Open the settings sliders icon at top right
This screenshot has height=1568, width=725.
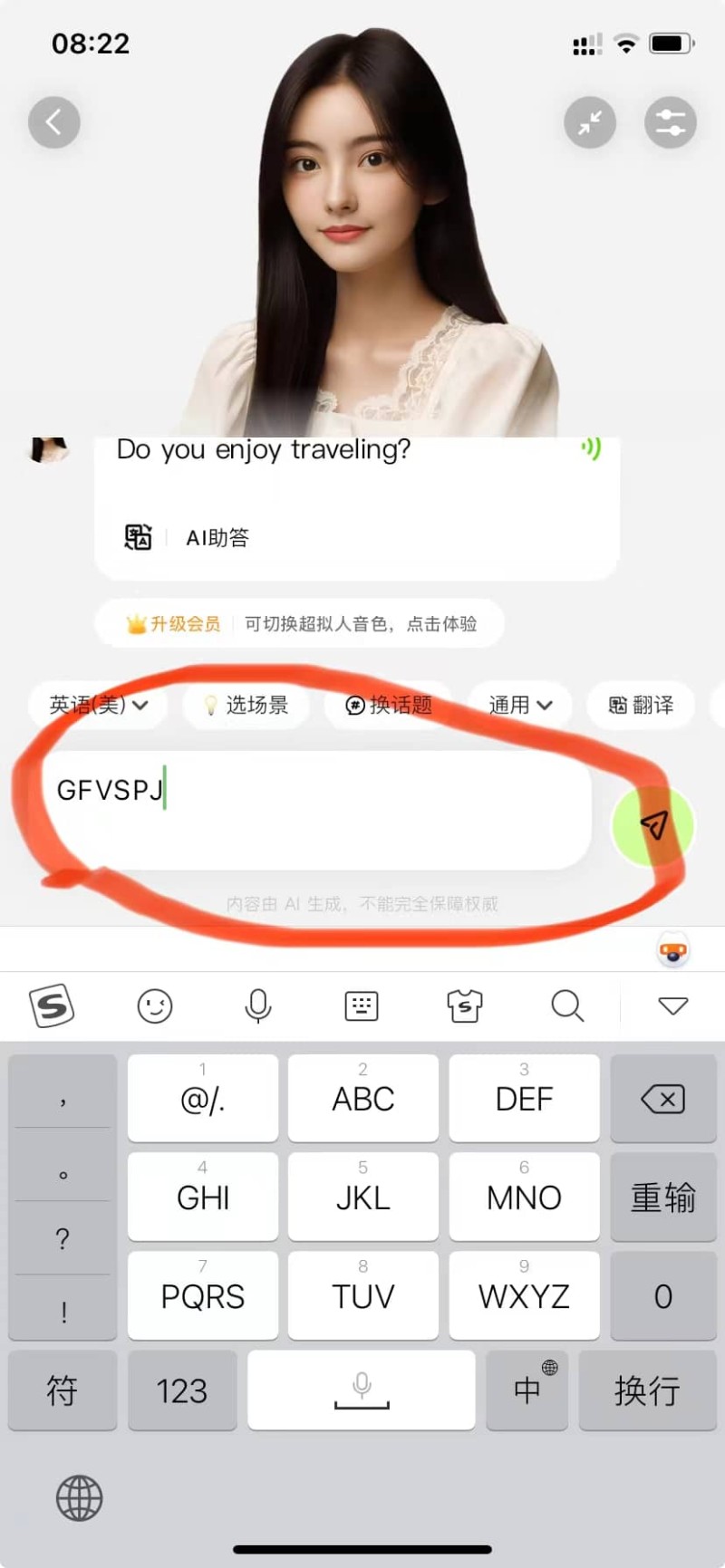(x=671, y=121)
